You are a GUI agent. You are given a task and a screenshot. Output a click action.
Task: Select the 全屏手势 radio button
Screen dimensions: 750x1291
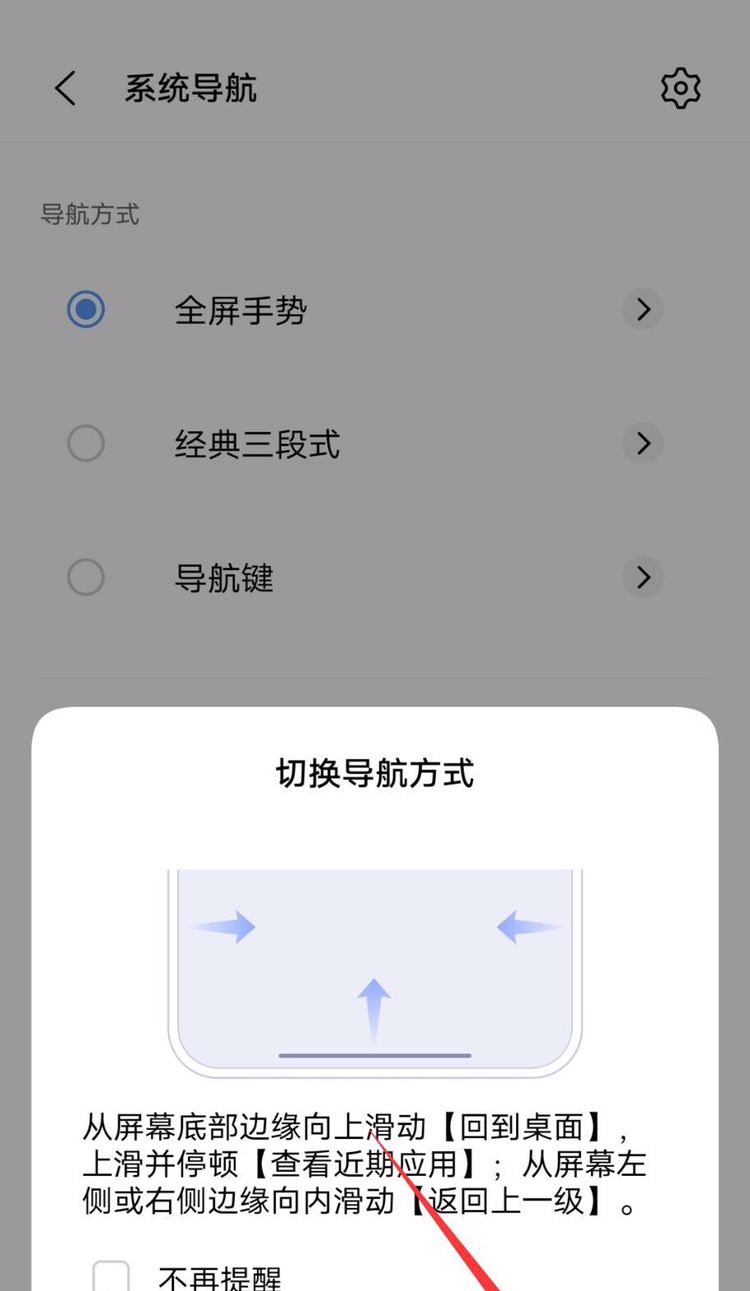86,310
